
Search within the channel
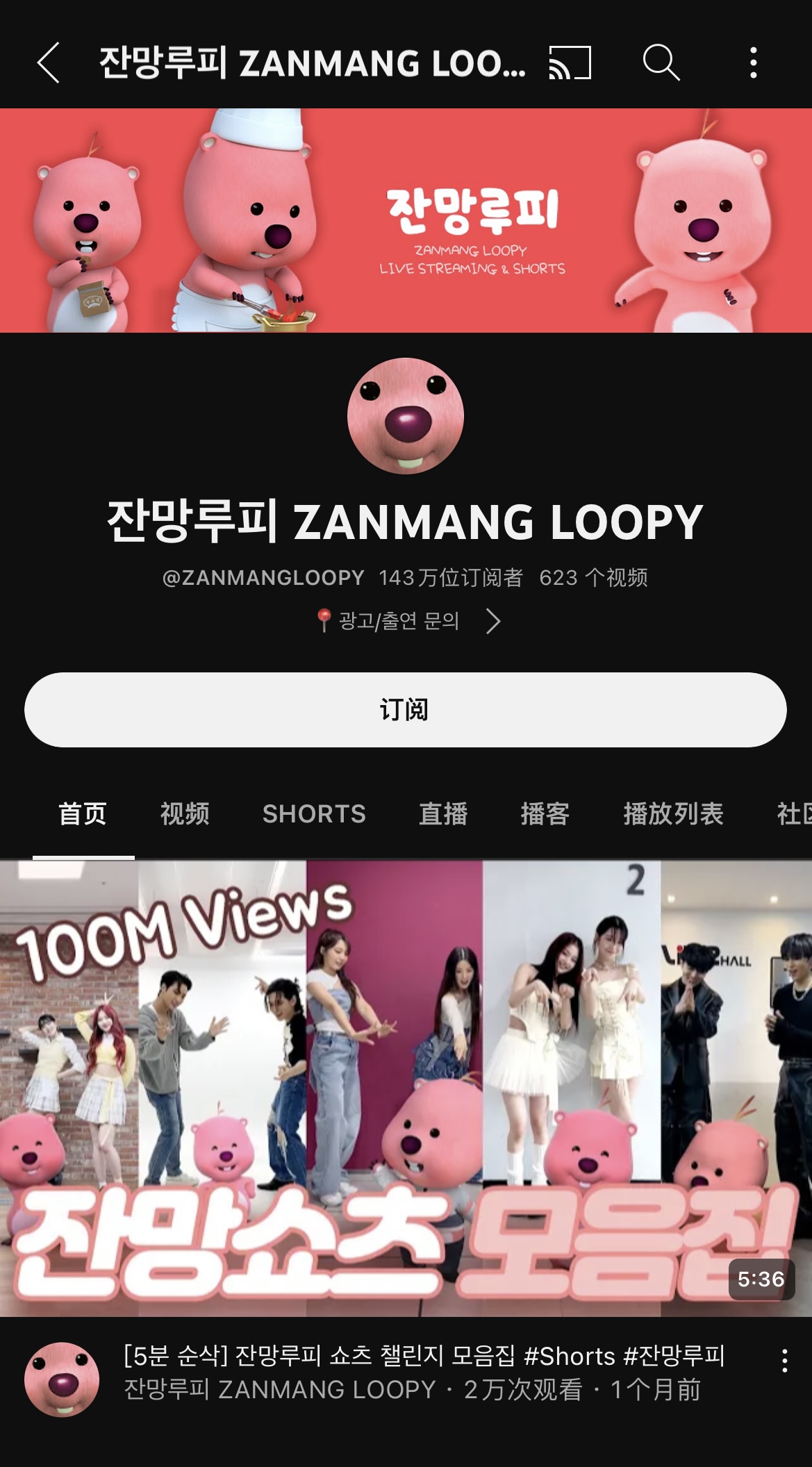click(661, 63)
